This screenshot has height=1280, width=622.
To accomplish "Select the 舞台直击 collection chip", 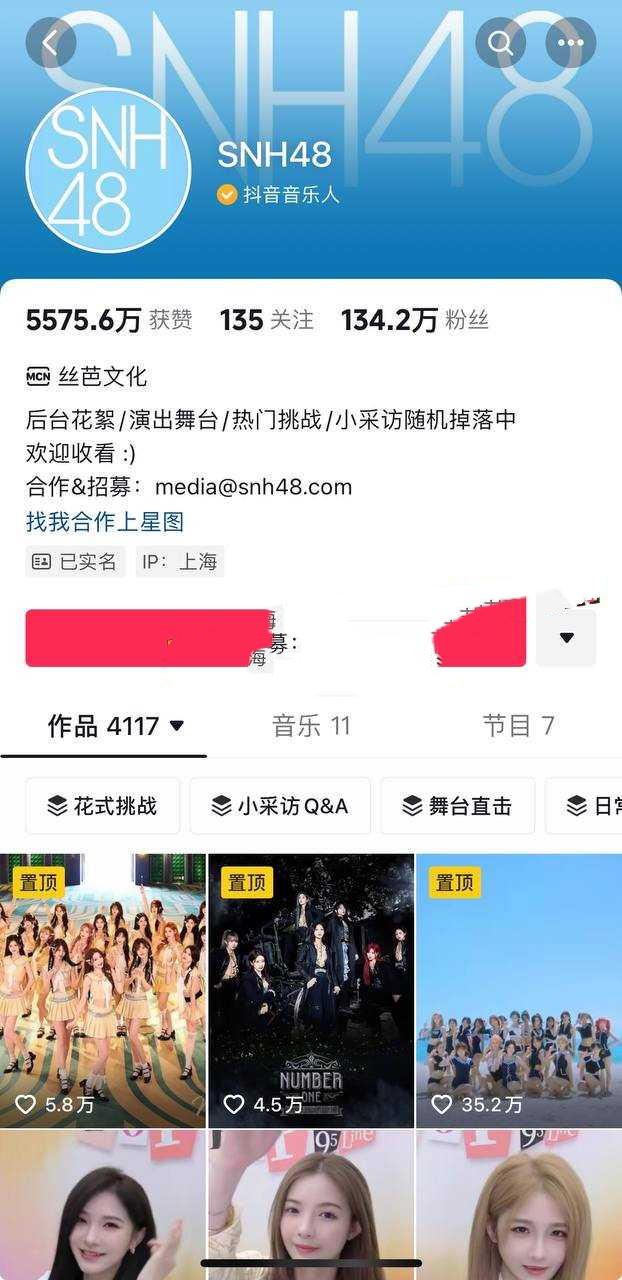I will tap(457, 806).
